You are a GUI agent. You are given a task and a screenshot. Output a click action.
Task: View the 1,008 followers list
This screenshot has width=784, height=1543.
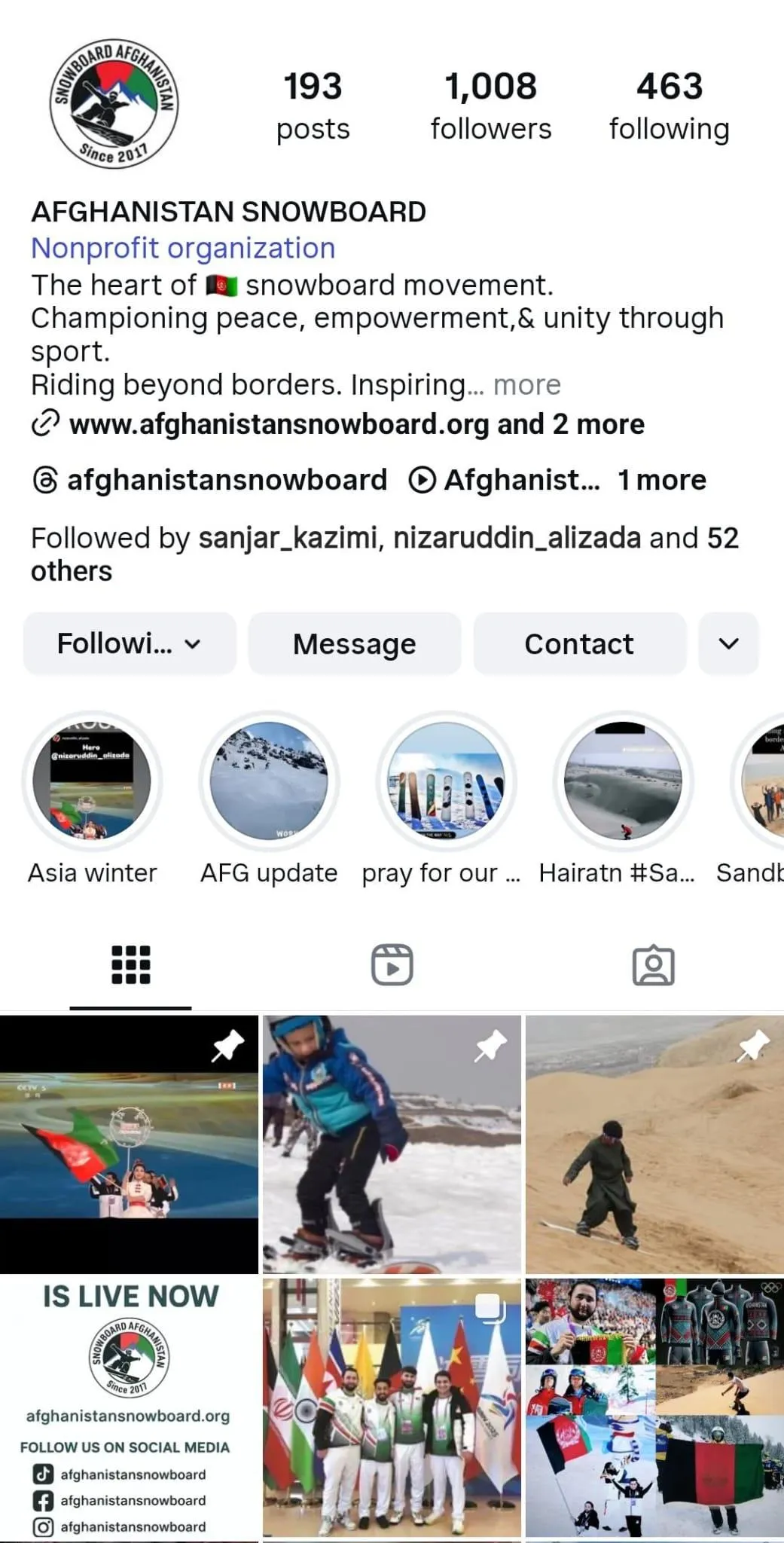pyautogui.click(x=491, y=105)
